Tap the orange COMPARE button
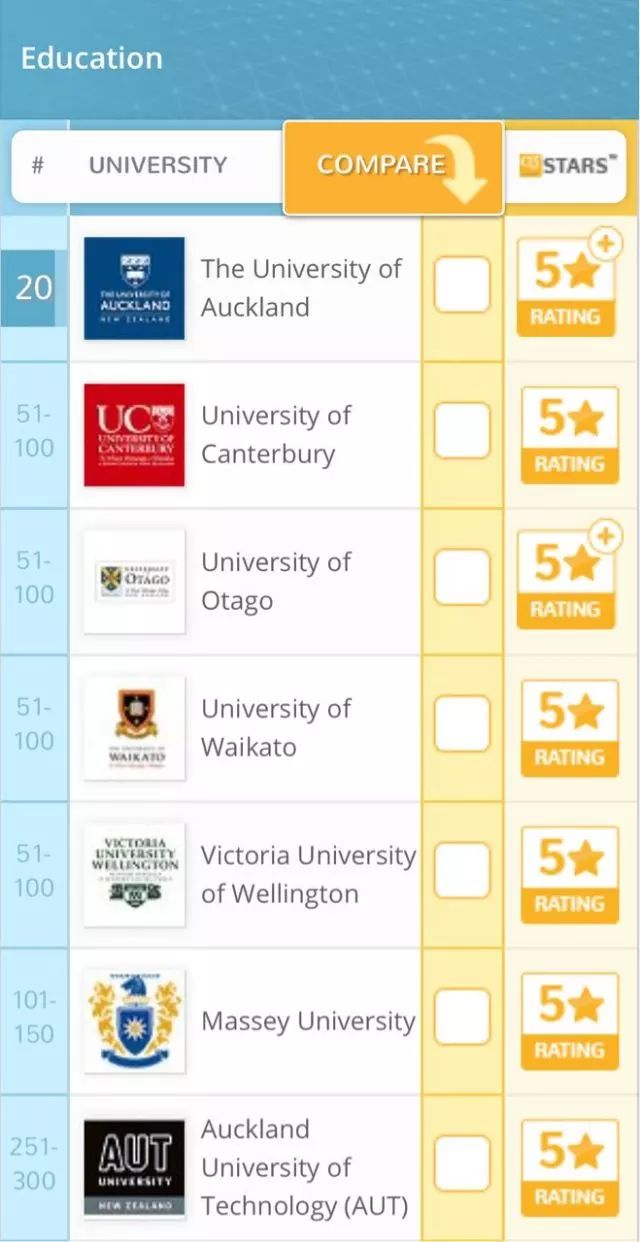This screenshot has width=640, height=1242. point(393,167)
